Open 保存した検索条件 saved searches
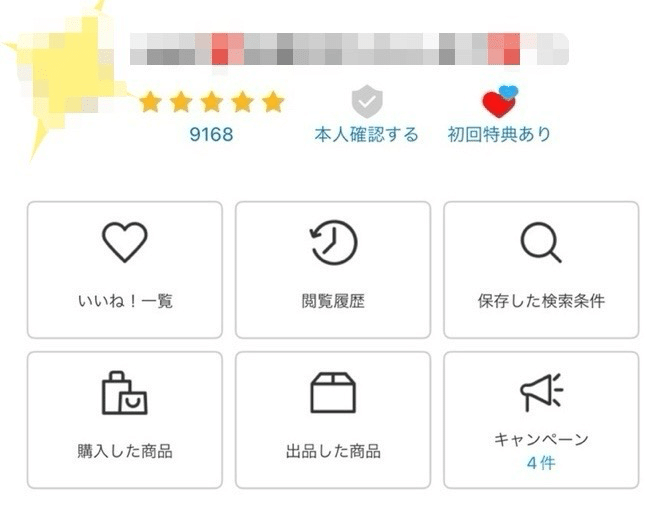Viewport: 666px width, 516px height. (x=541, y=270)
